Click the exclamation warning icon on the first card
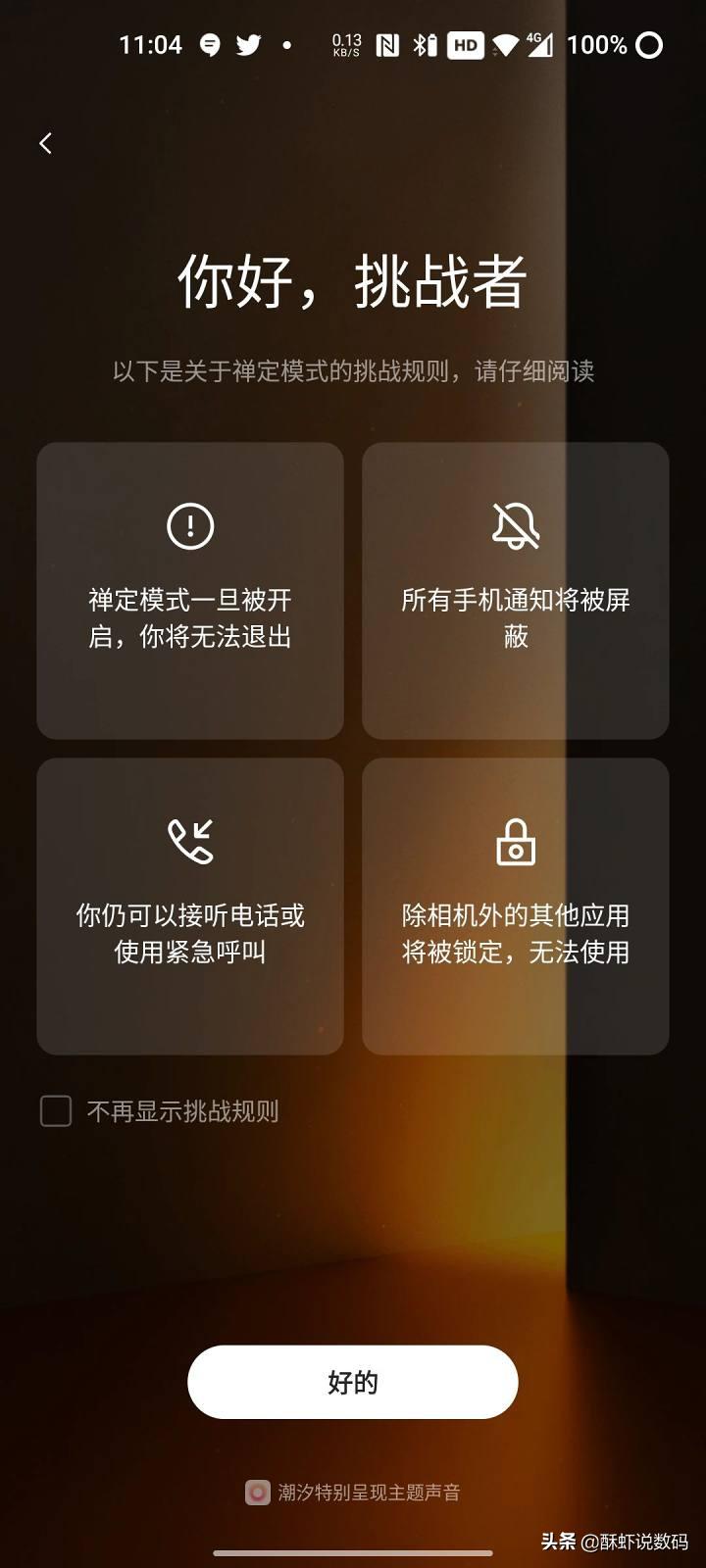Viewport: 706px width, 1568px height. (x=189, y=526)
